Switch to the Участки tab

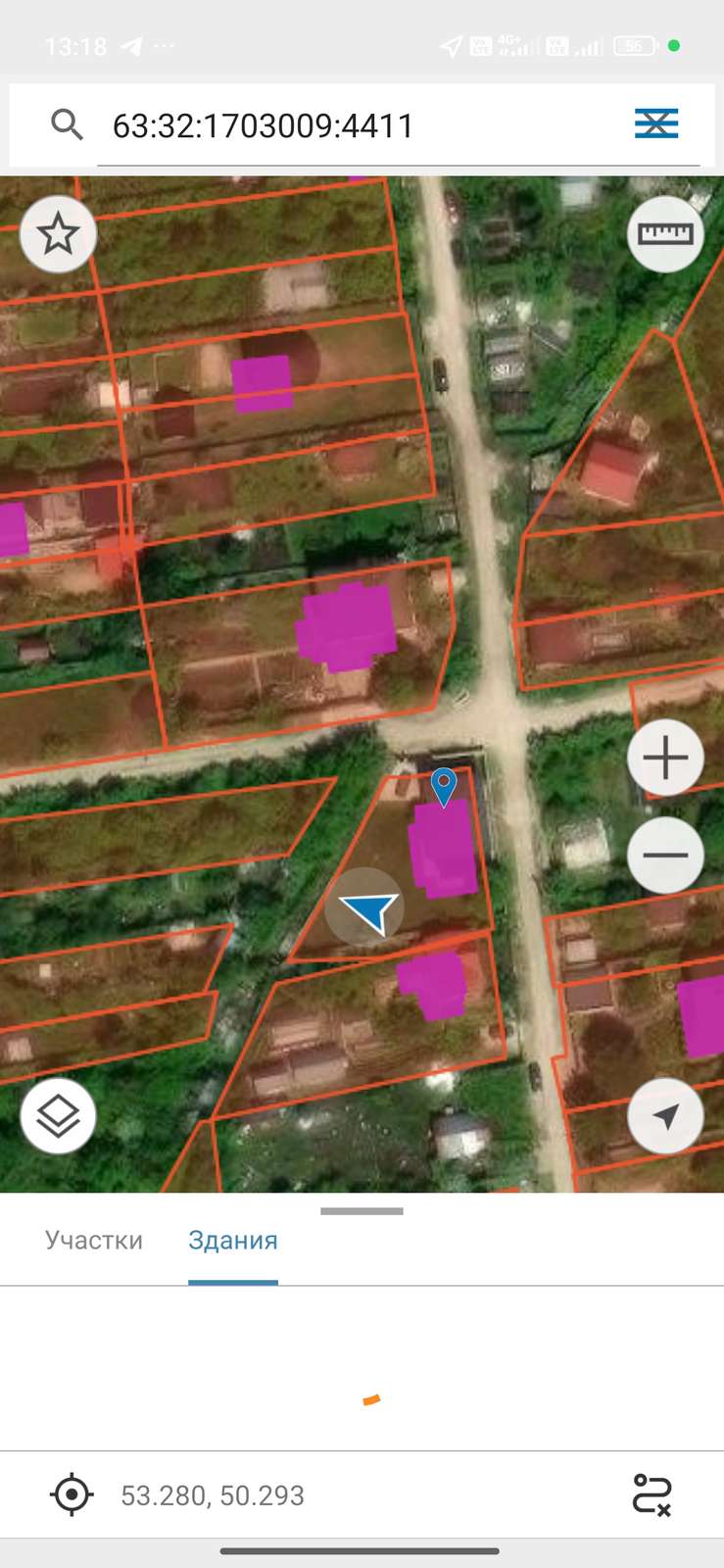pyautogui.click(x=94, y=1240)
